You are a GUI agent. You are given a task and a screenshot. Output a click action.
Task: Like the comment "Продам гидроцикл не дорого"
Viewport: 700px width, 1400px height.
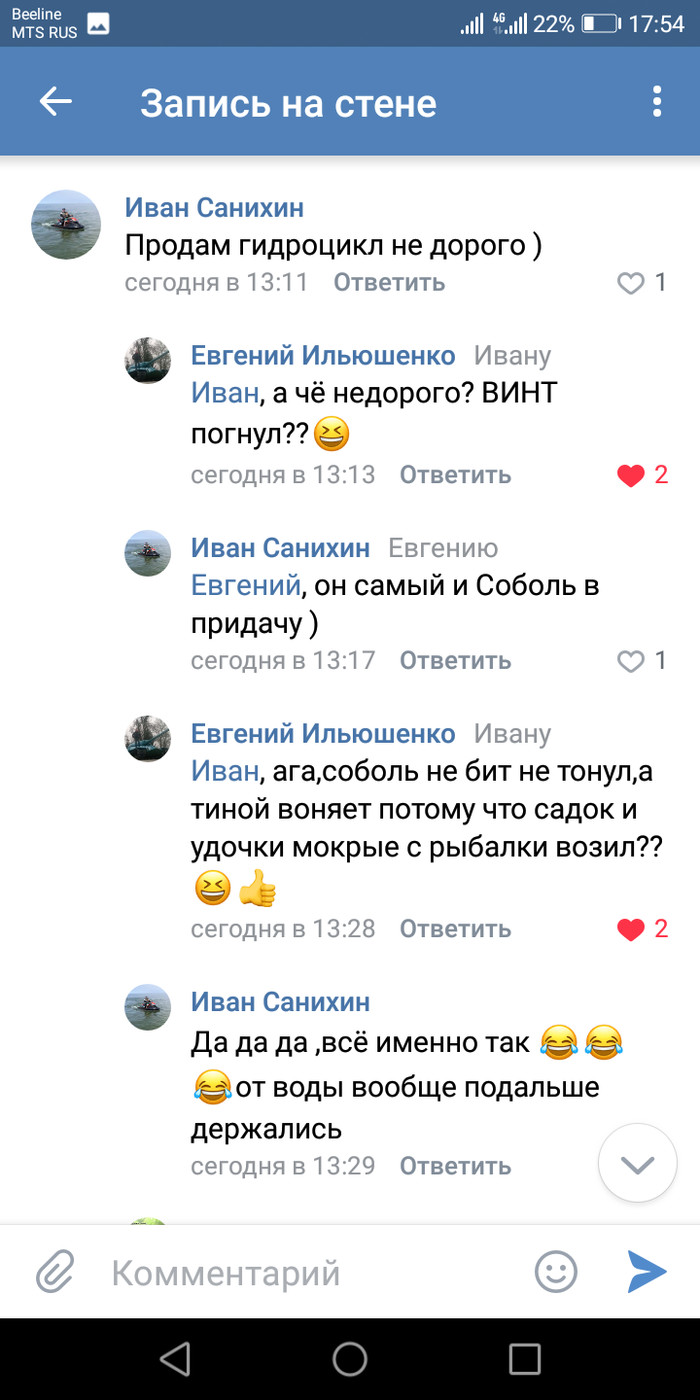click(x=631, y=283)
